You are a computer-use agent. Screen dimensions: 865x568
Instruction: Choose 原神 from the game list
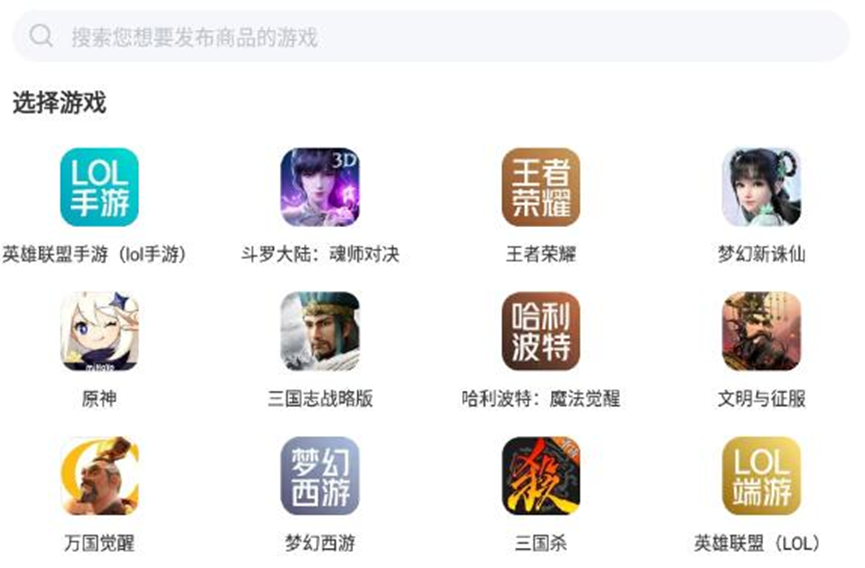99,332
